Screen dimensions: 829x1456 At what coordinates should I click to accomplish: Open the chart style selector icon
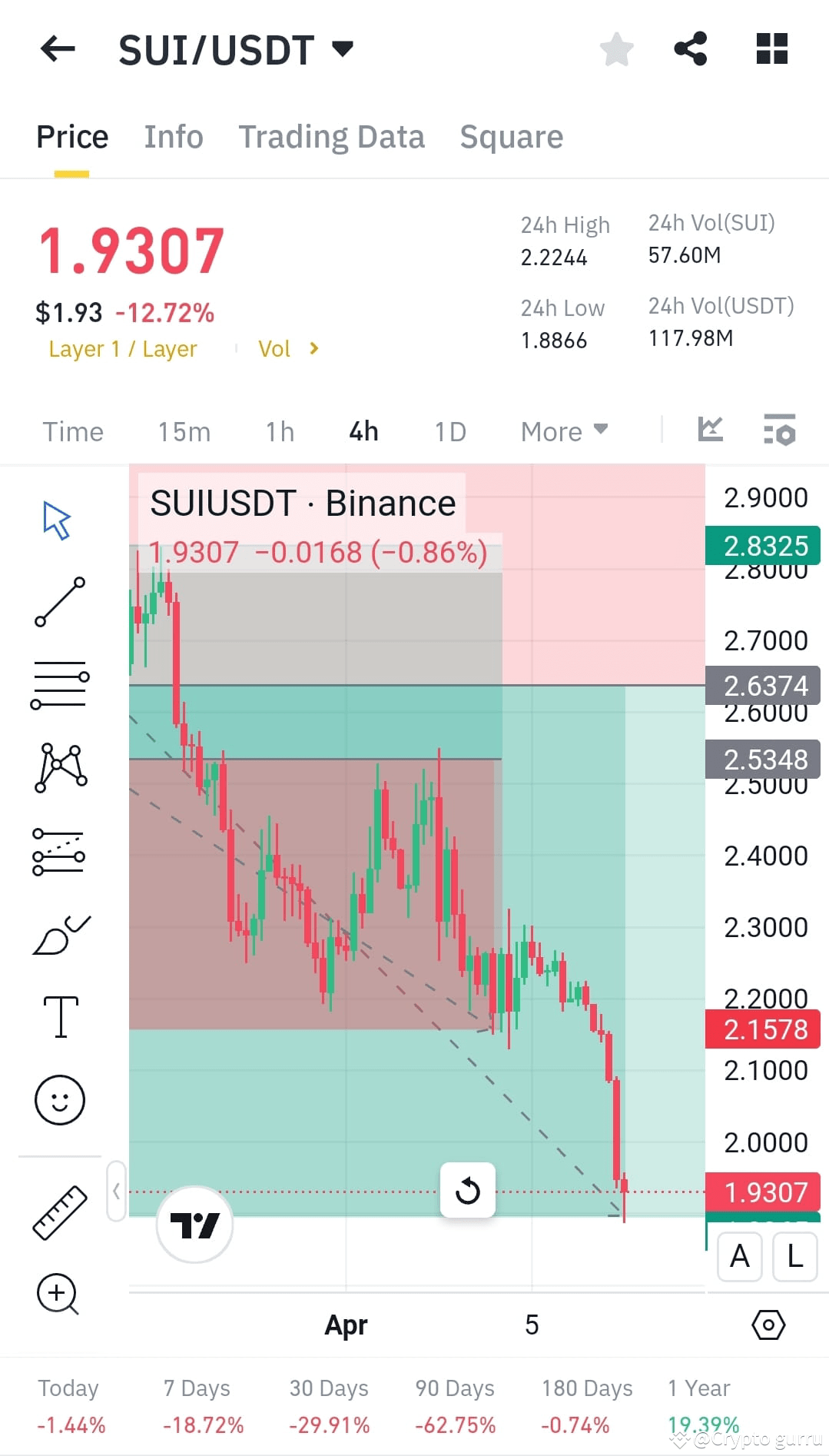pos(710,430)
